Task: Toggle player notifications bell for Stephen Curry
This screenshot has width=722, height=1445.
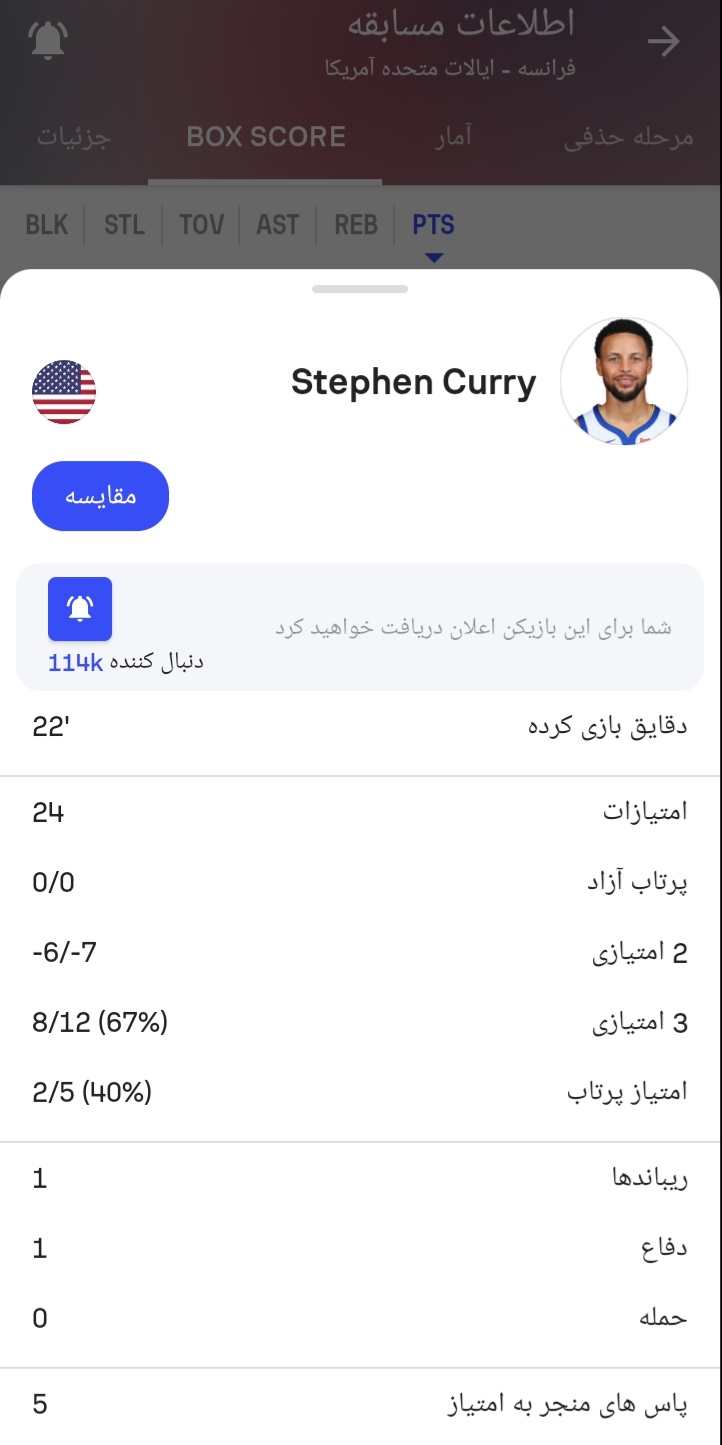Action: (x=80, y=608)
